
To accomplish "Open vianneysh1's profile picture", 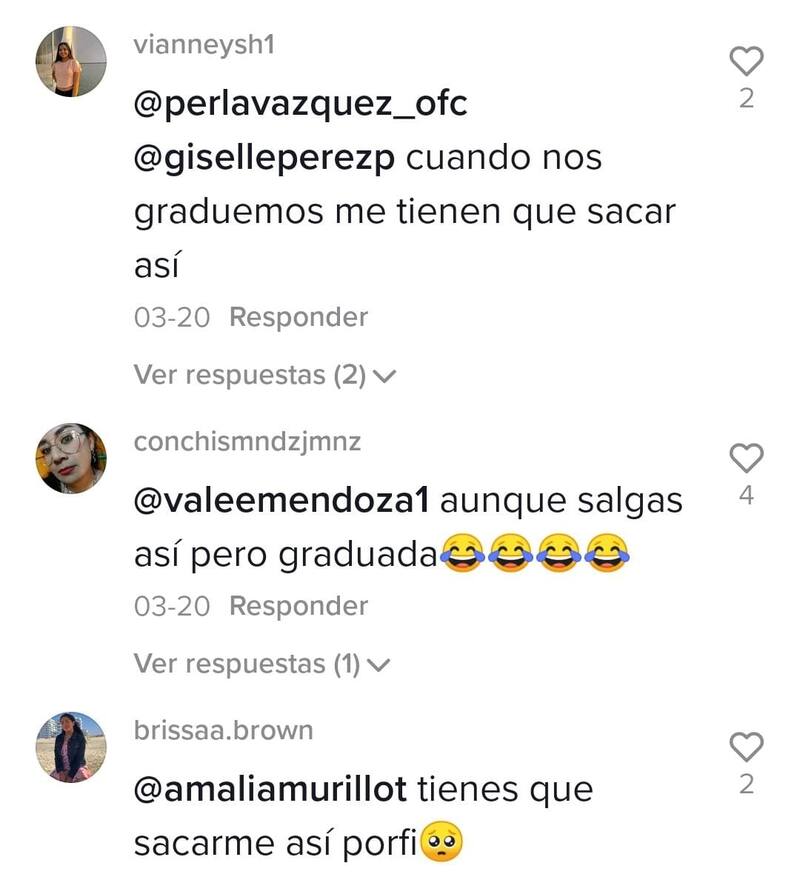I will click(x=70, y=62).
